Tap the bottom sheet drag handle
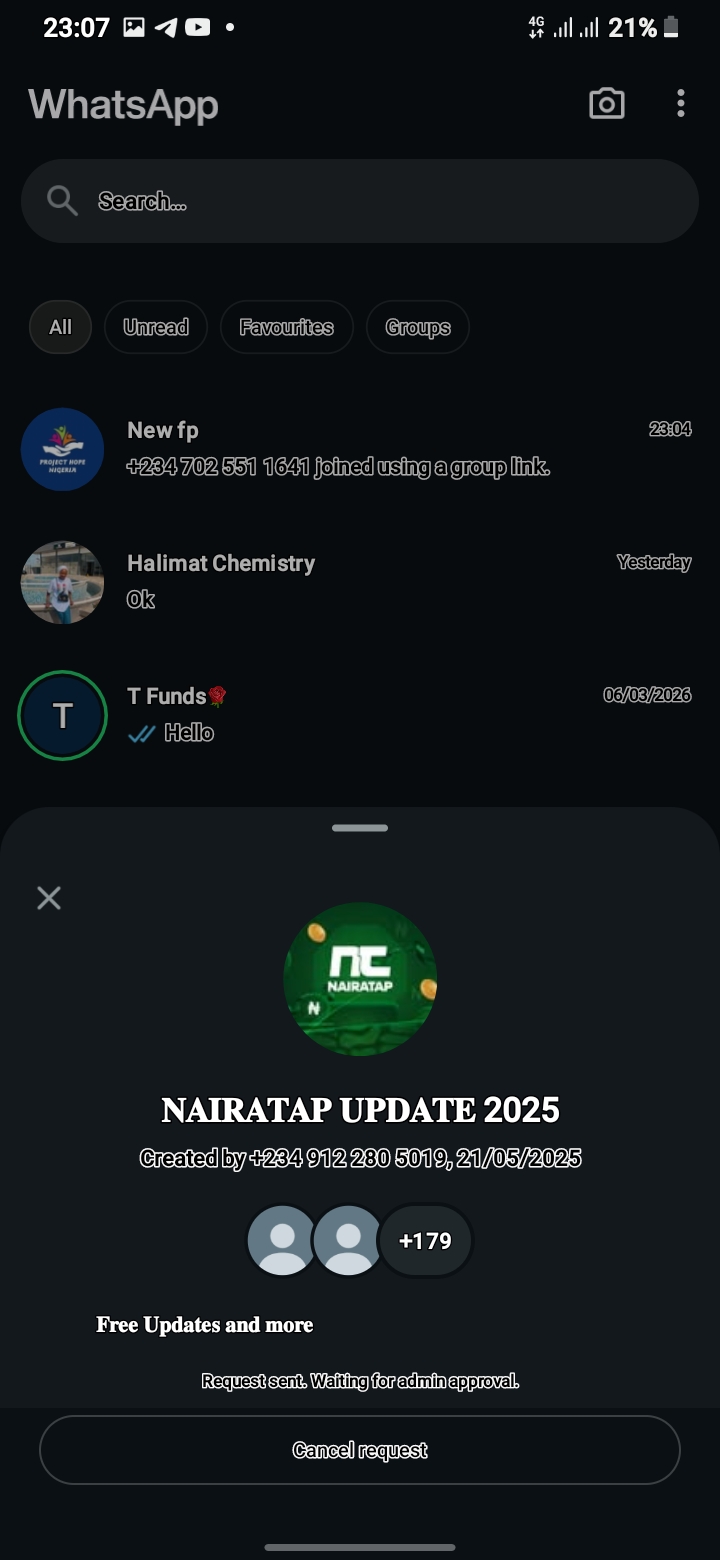The height and width of the screenshot is (1560, 720). click(x=360, y=828)
